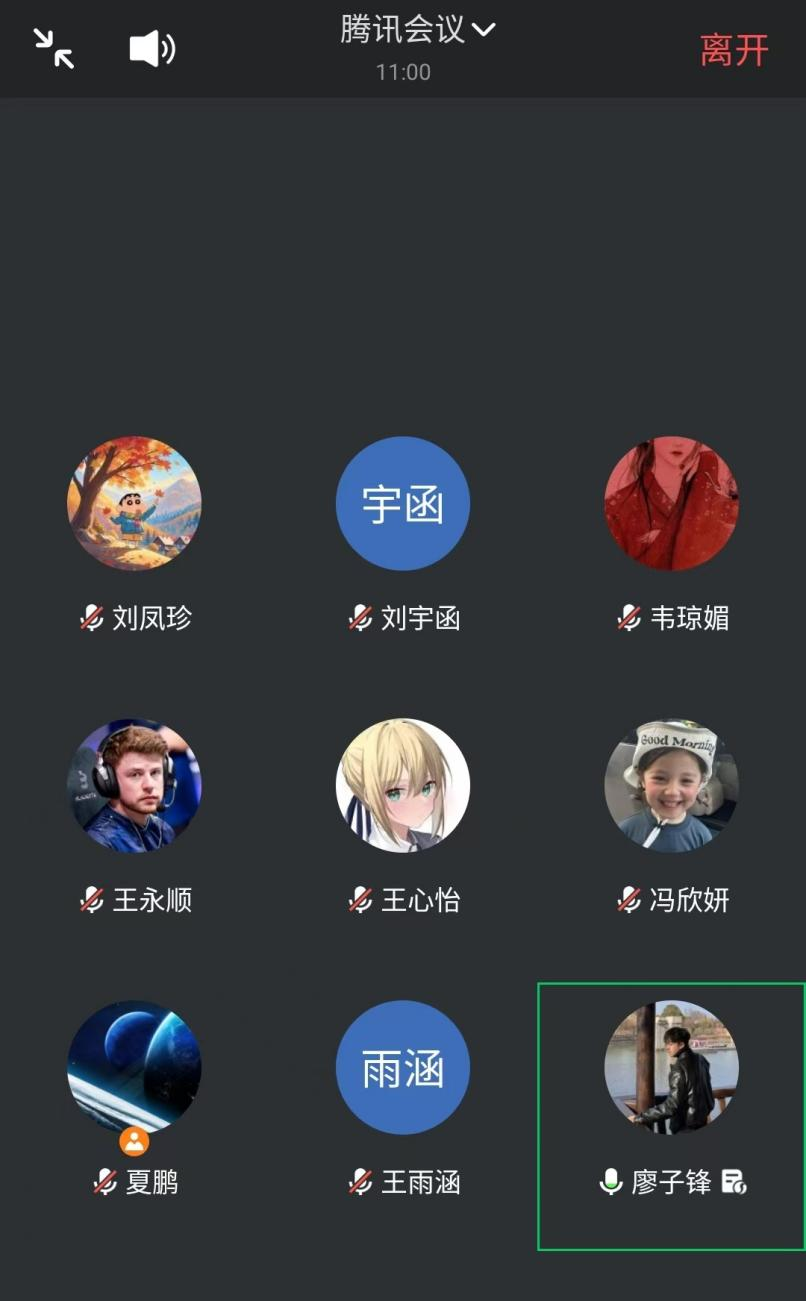806x1301 pixels.
Task: Open participant tile for 刘宇函
Action: [403, 504]
